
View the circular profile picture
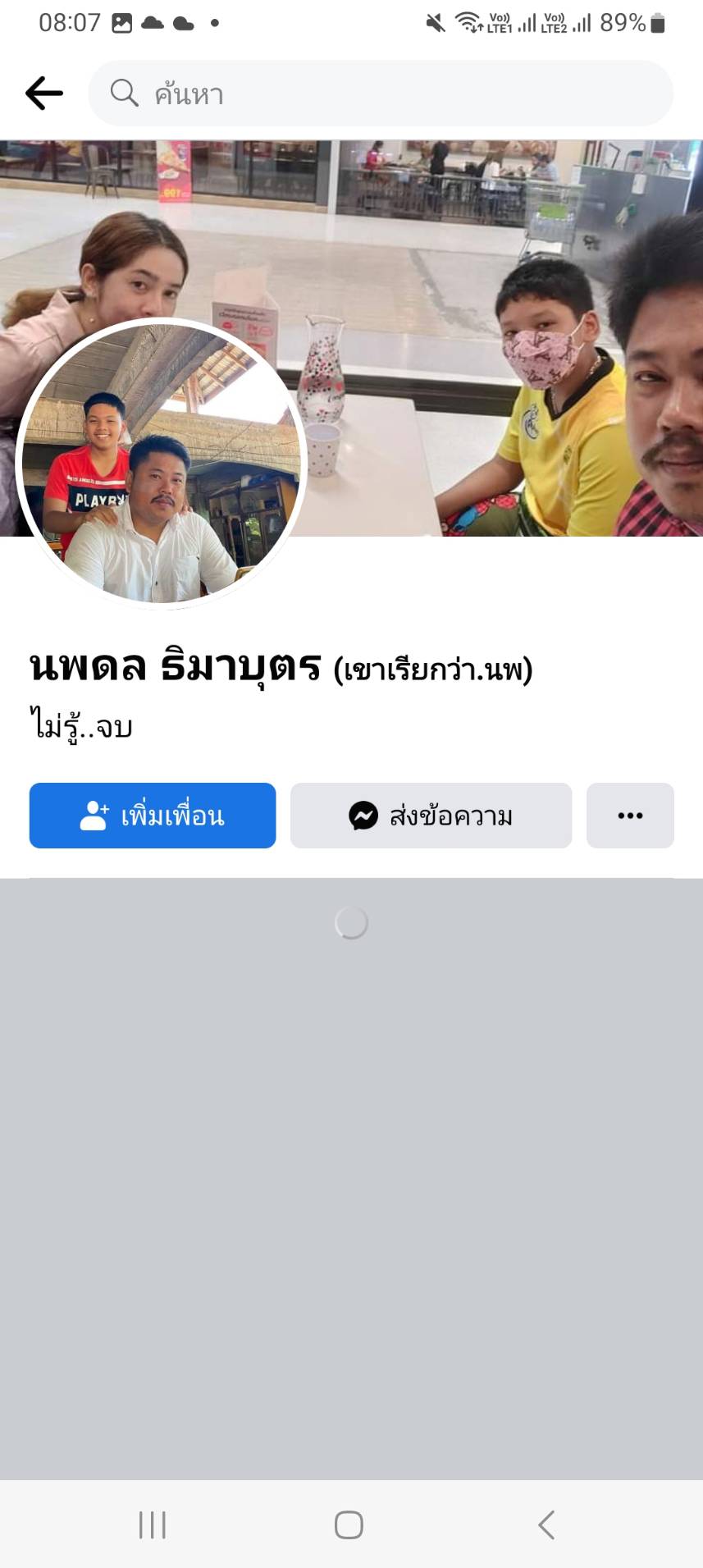pos(161,463)
